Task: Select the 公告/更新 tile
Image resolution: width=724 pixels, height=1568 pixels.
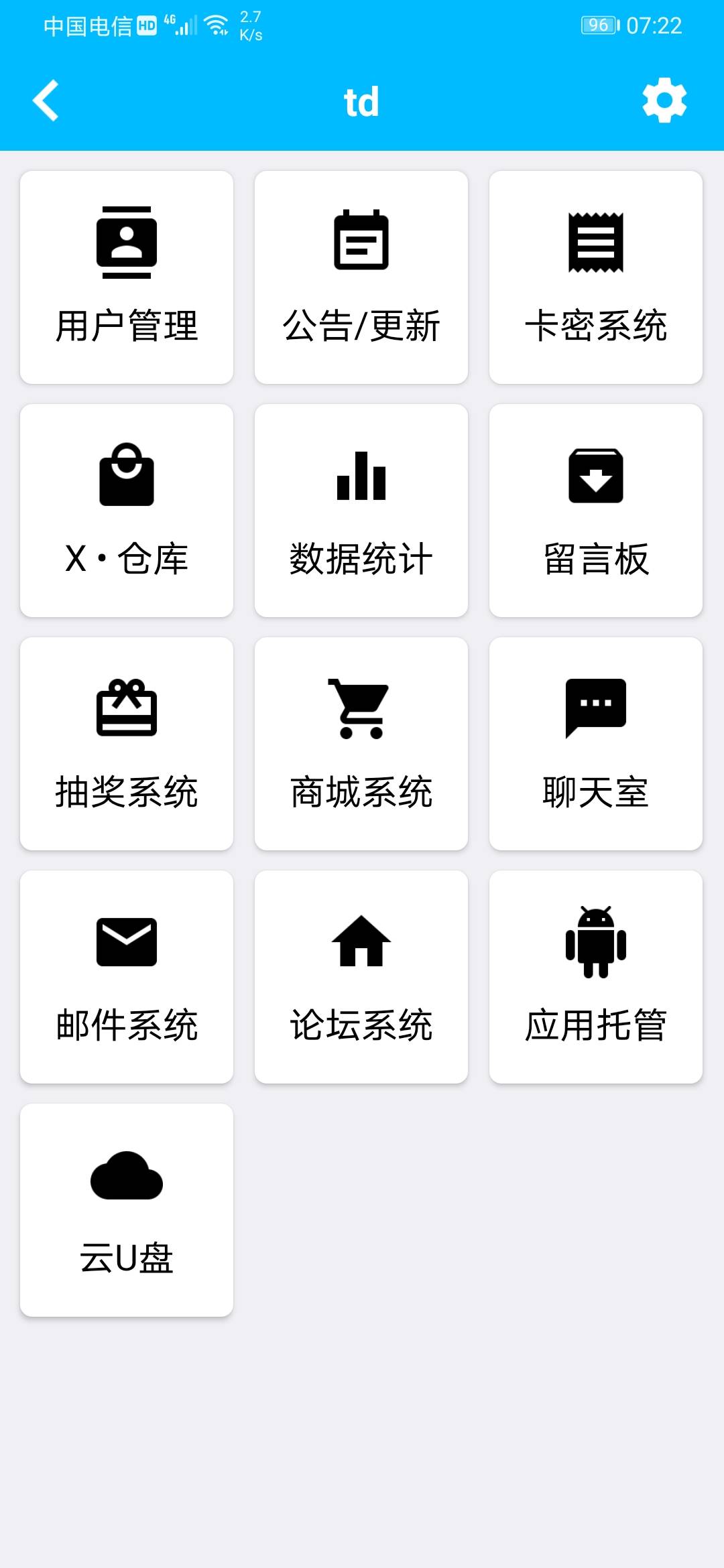Action: pyautogui.click(x=361, y=277)
